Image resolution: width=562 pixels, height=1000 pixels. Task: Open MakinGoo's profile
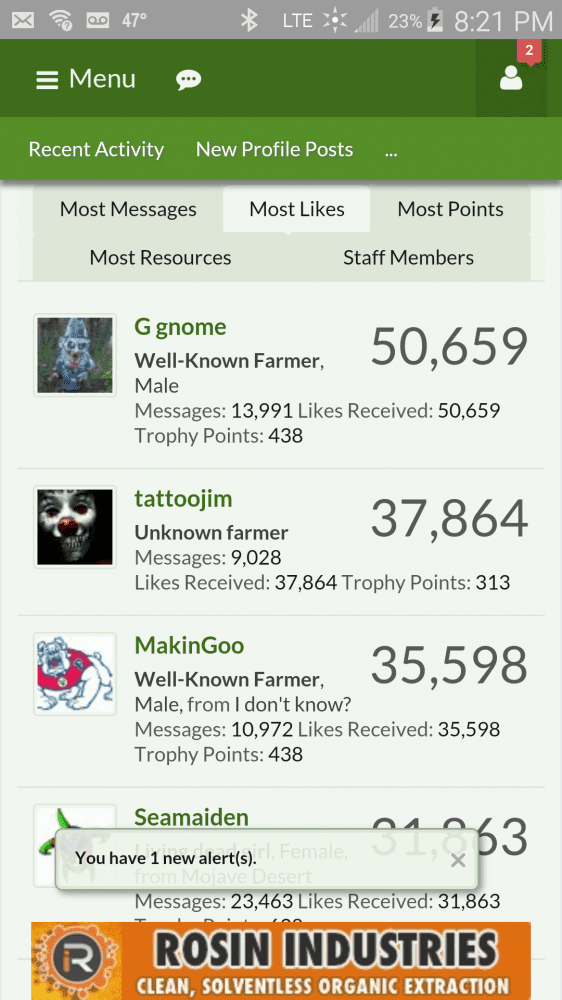189,645
